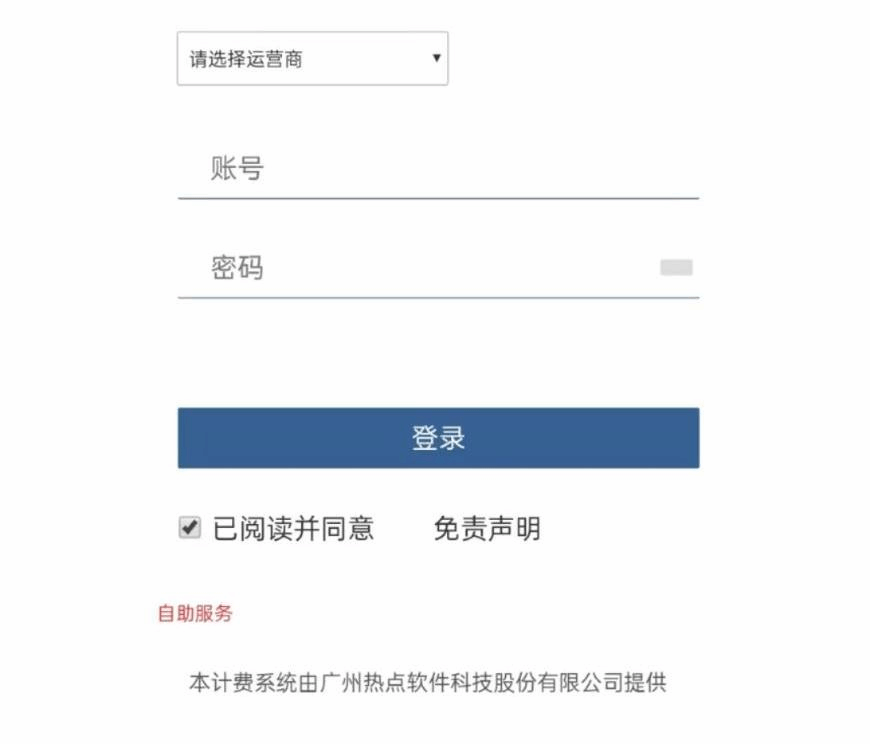Open the 请选择运营商 dropdown
This screenshot has width=870, height=744.
(x=312, y=58)
